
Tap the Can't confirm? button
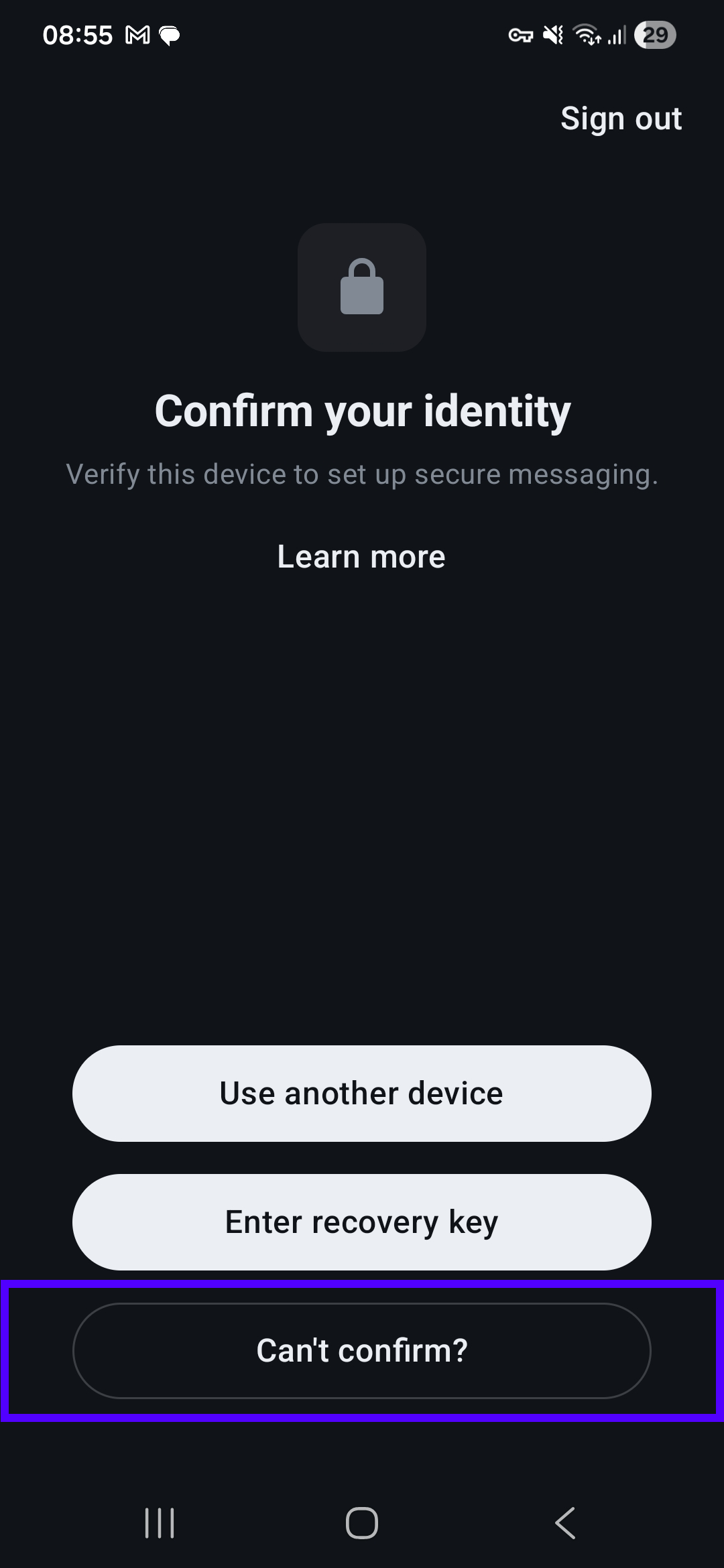[x=362, y=1351]
